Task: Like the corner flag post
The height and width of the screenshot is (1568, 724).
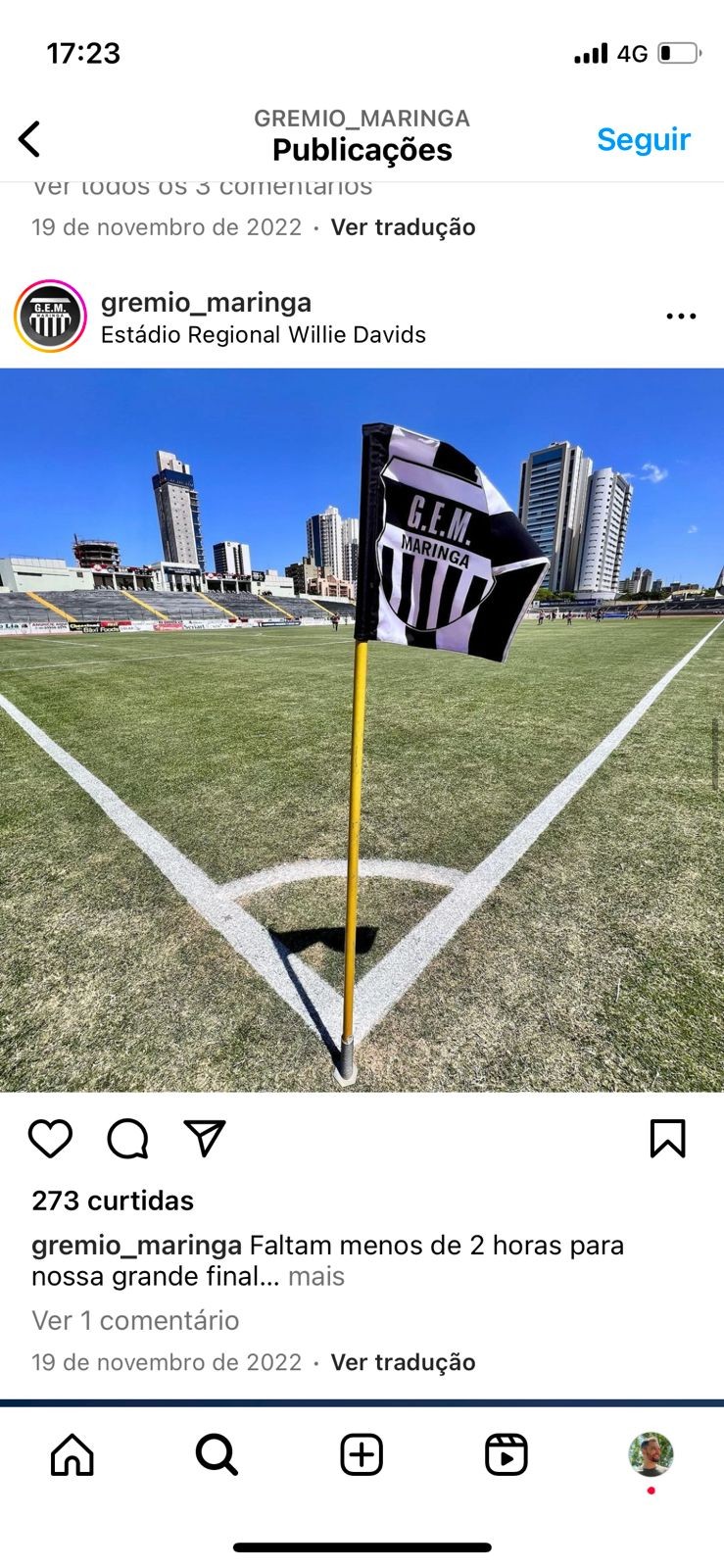Action: (x=50, y=1139)
